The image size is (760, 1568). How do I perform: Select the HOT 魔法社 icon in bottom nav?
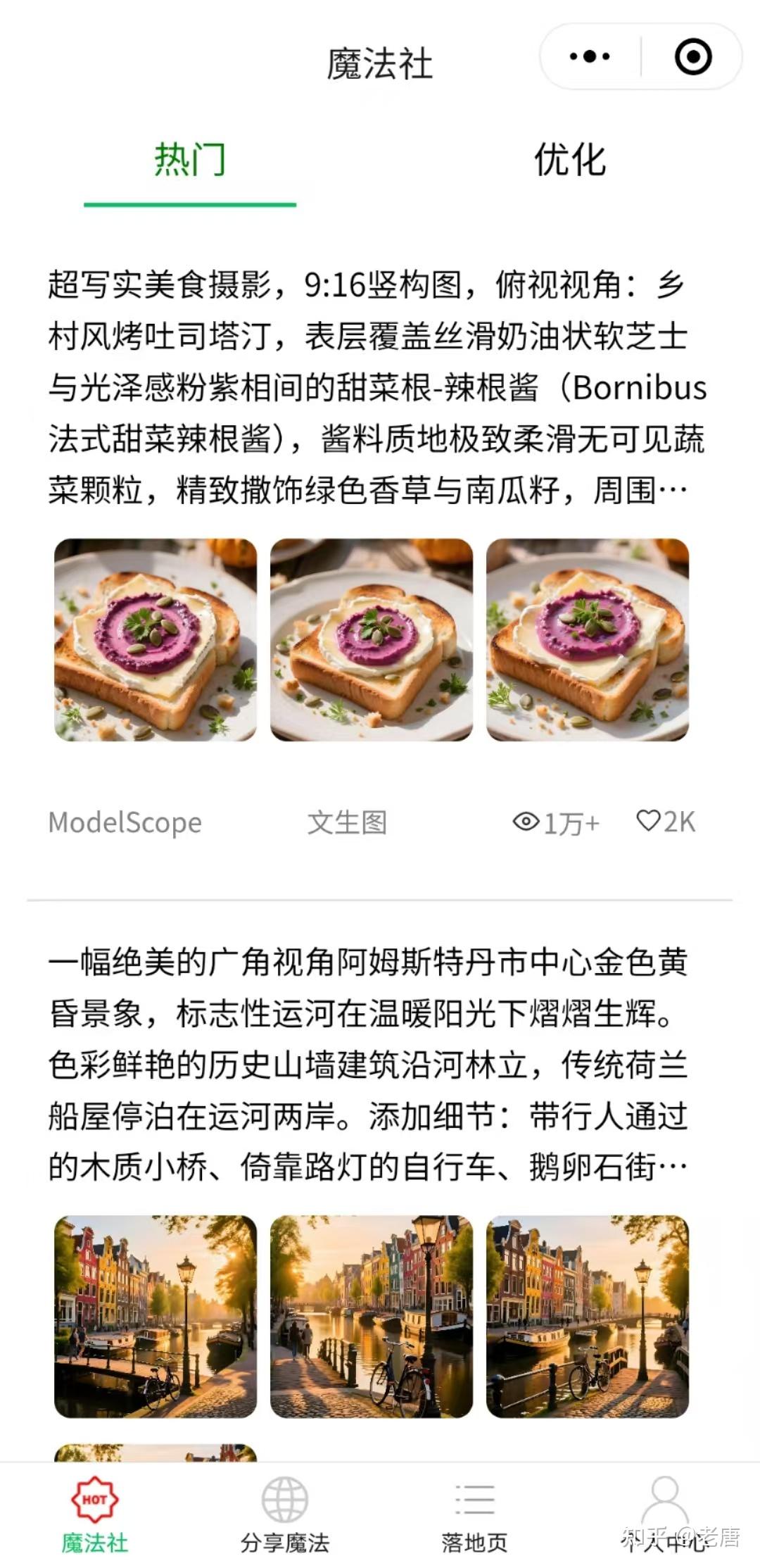point(95,1500)
